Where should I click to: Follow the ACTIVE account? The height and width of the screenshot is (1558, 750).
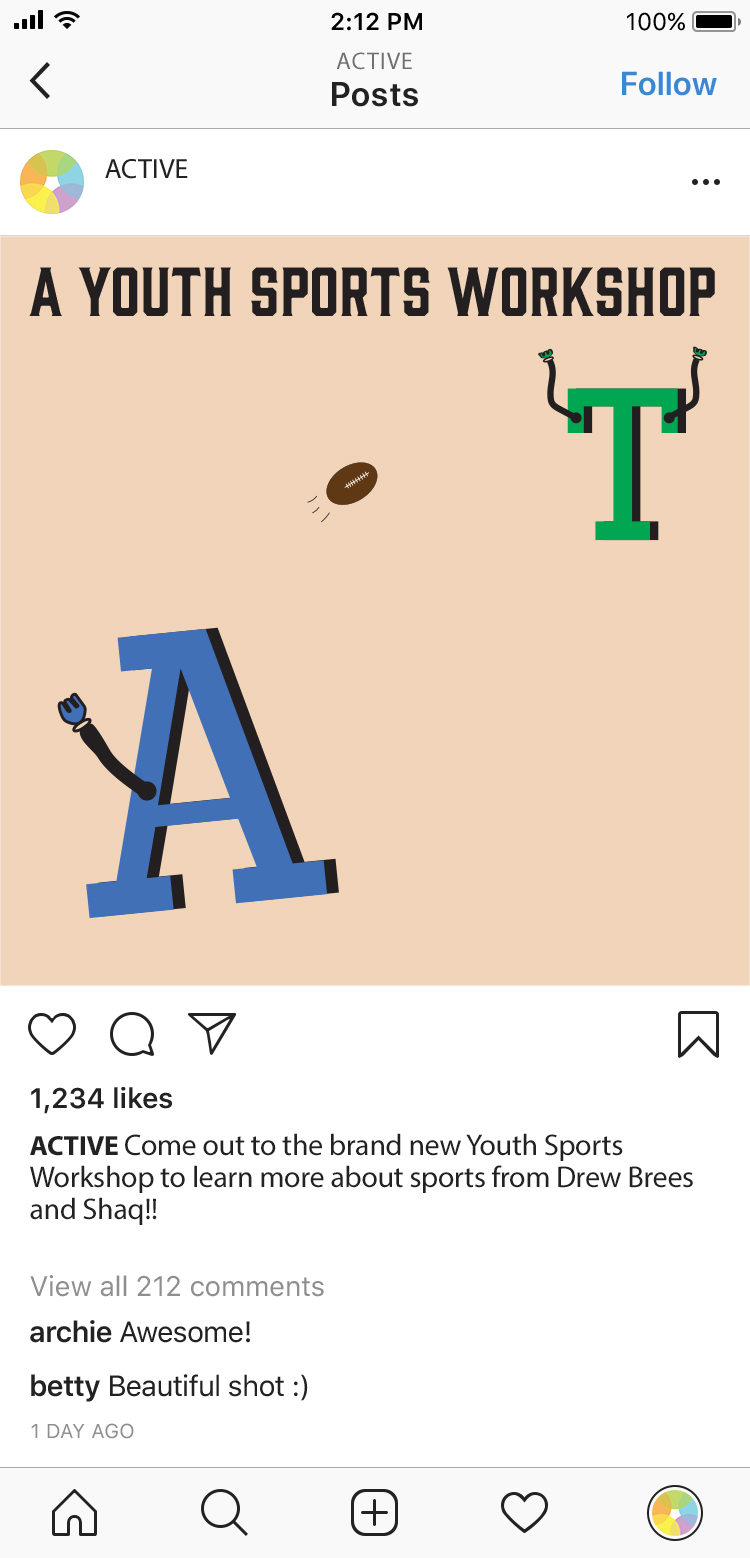(668, 84)
